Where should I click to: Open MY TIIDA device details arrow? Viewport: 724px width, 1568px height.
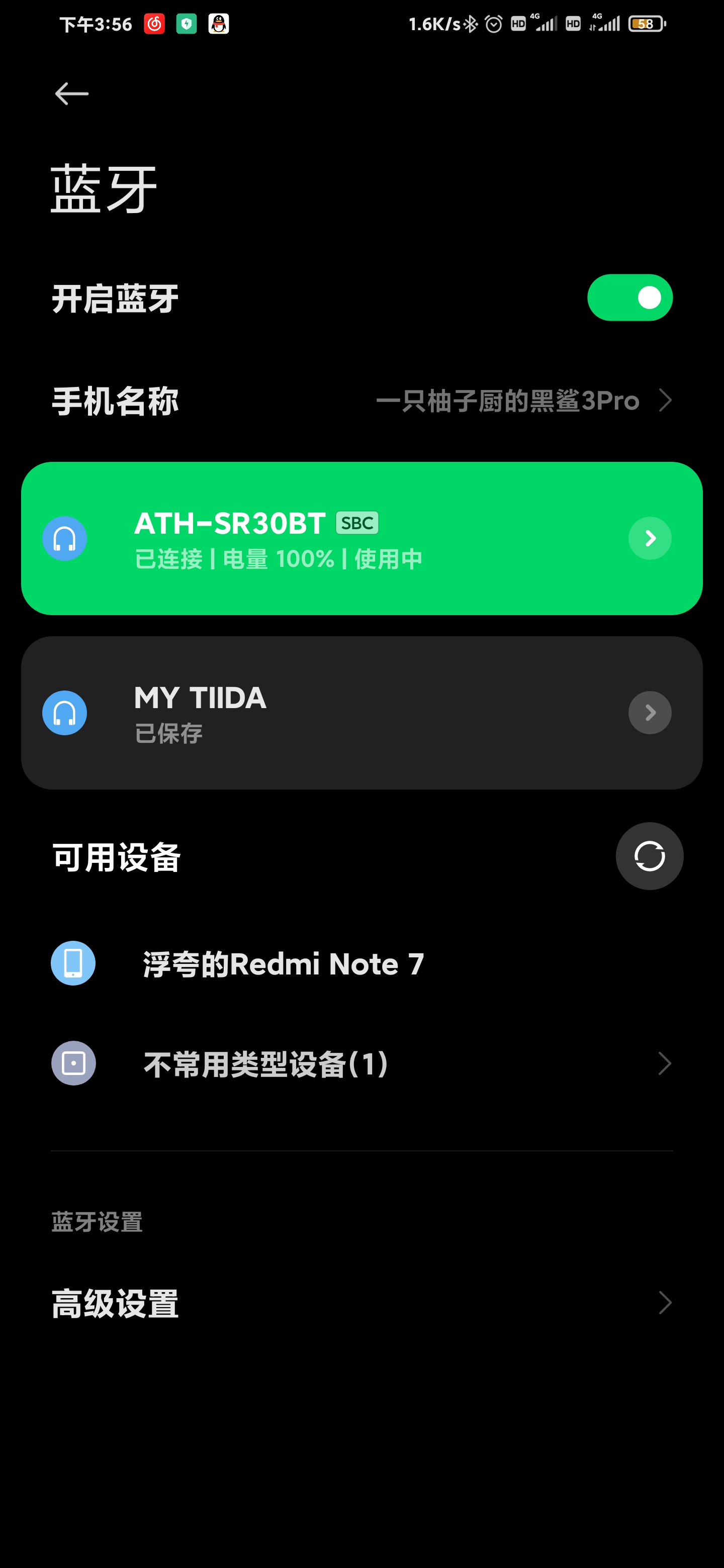point(650,713)
